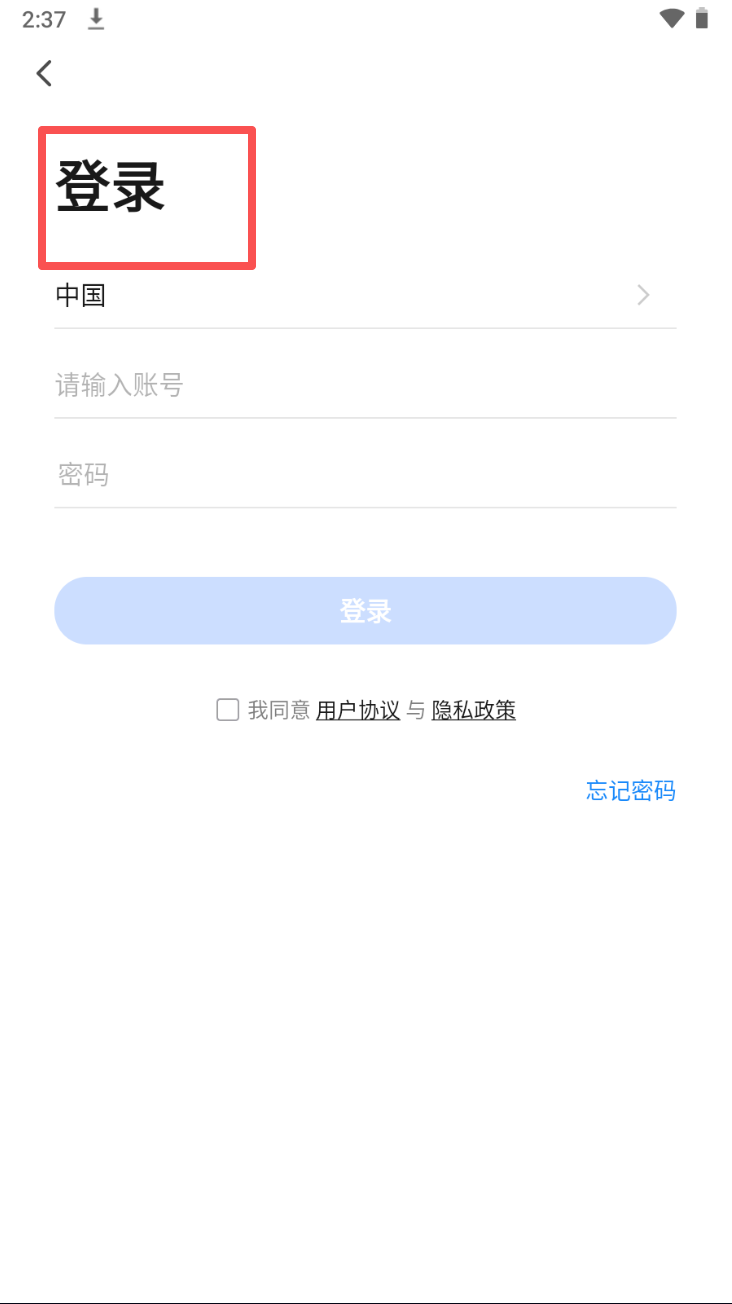This screenshot has width=732, height=1304.
Task: Open the 中国 country selector
Action: pos(365,295)
